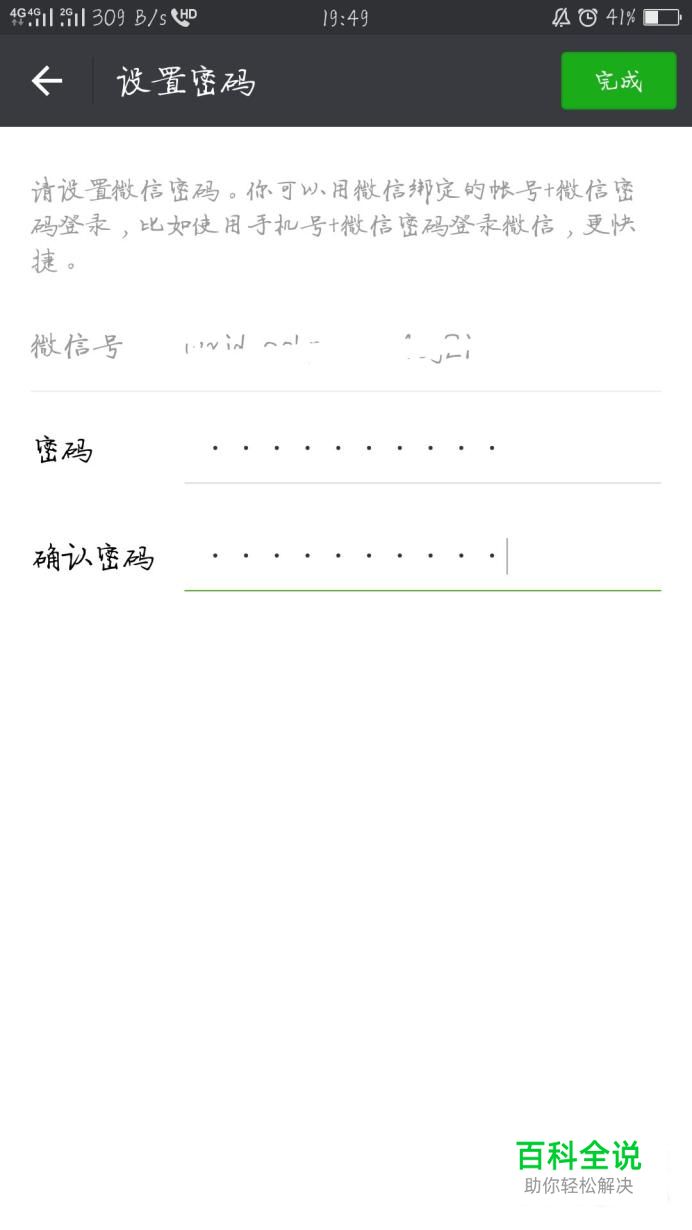
Task: Tap the green 完成 button
Action: click(619, 81)
